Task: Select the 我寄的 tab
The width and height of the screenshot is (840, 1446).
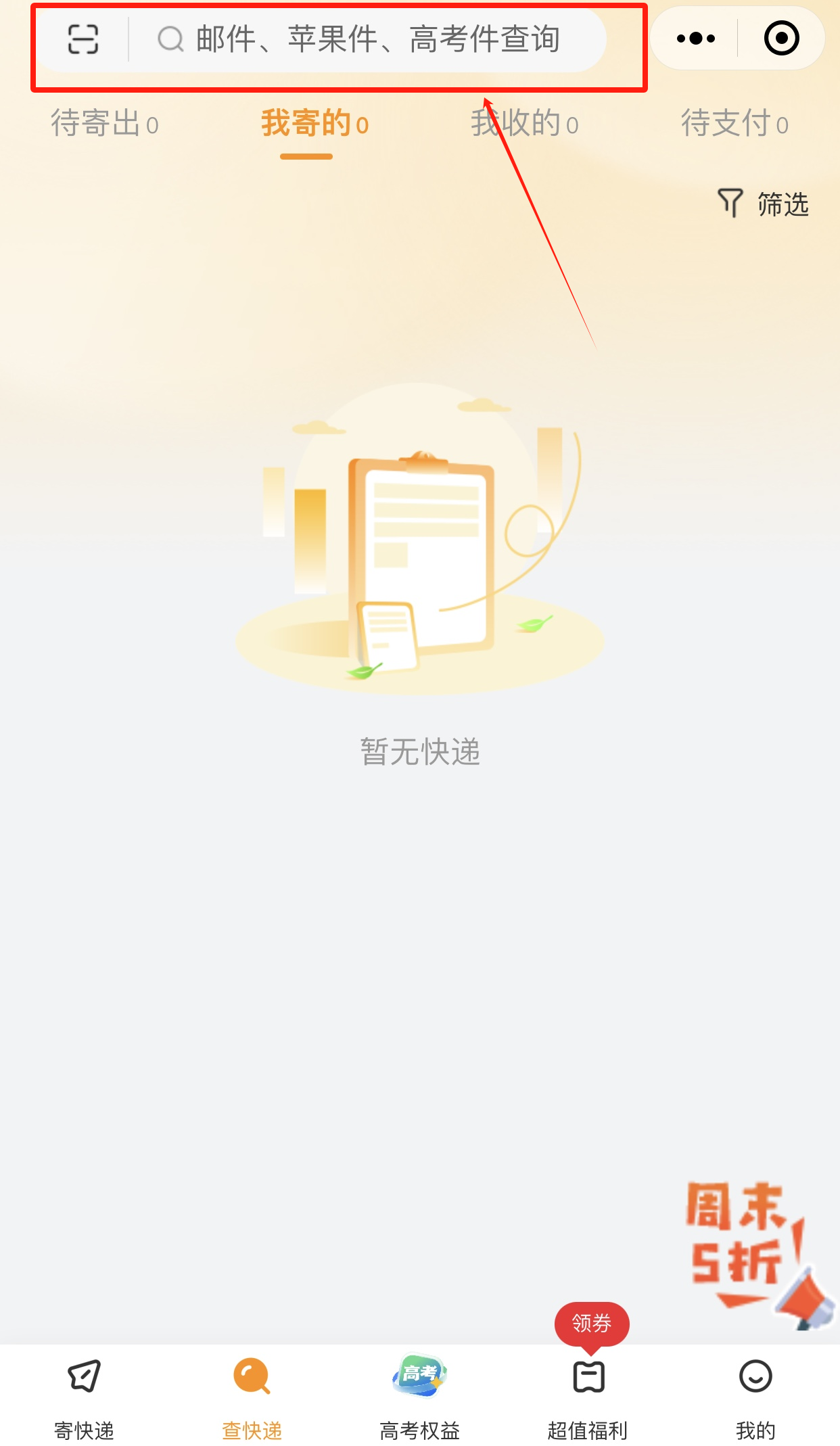Action: tap(314, 124)
